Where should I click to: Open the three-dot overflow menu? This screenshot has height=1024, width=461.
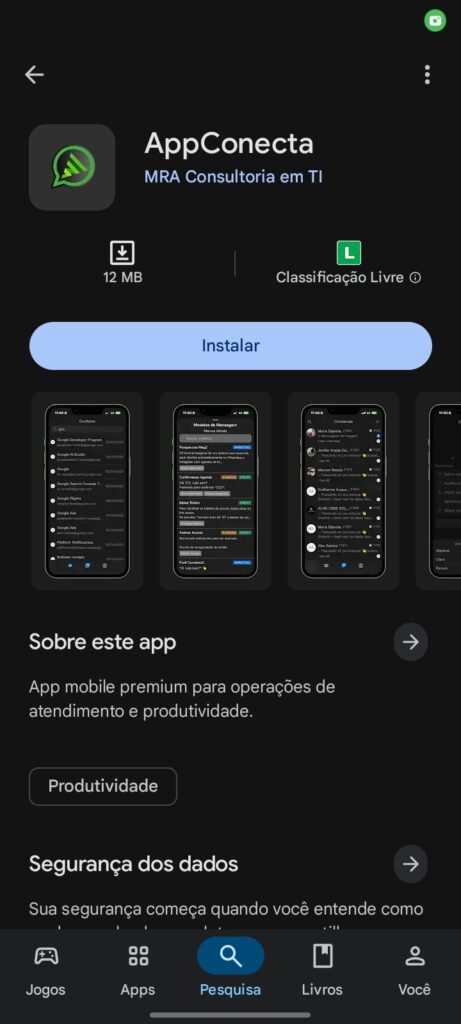click(x=427, y=74)
